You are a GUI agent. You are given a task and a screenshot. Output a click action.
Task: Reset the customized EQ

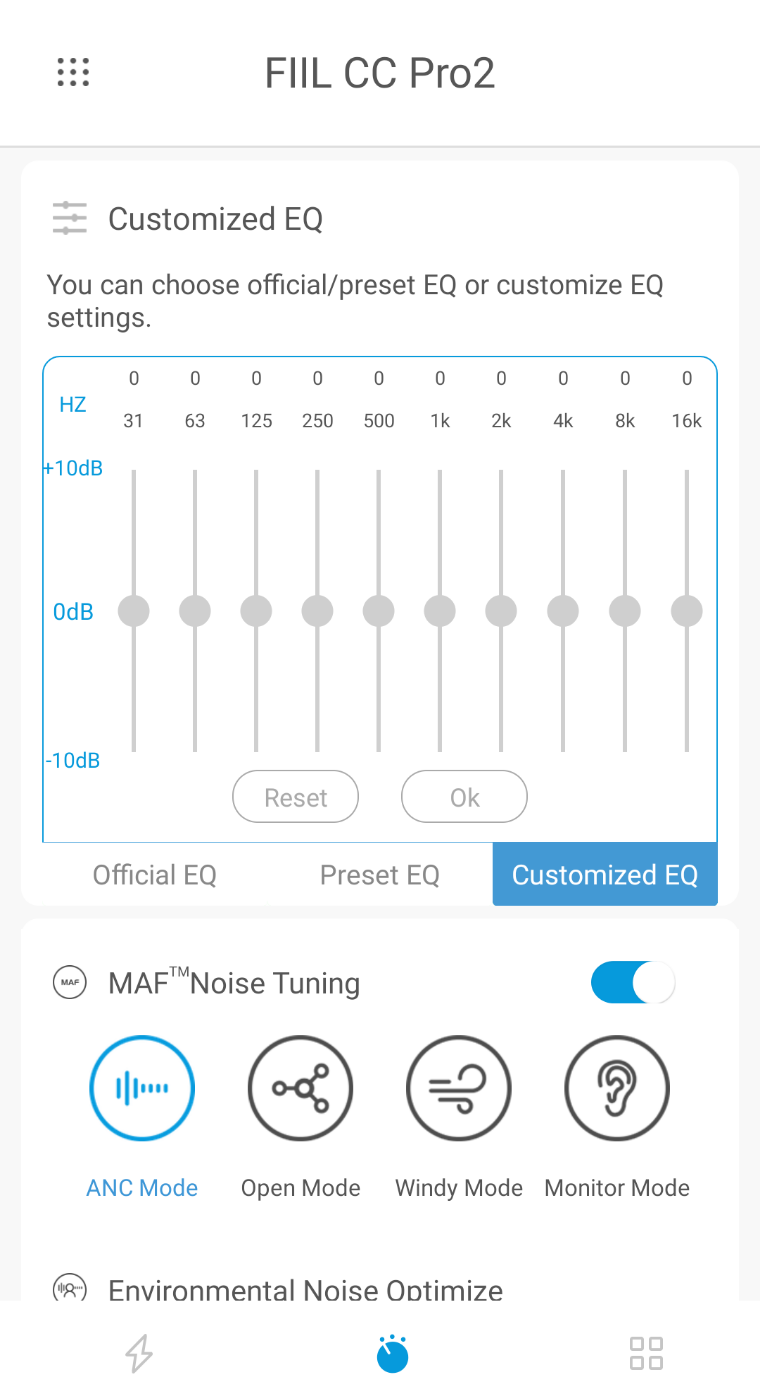[x=295, y=797]
